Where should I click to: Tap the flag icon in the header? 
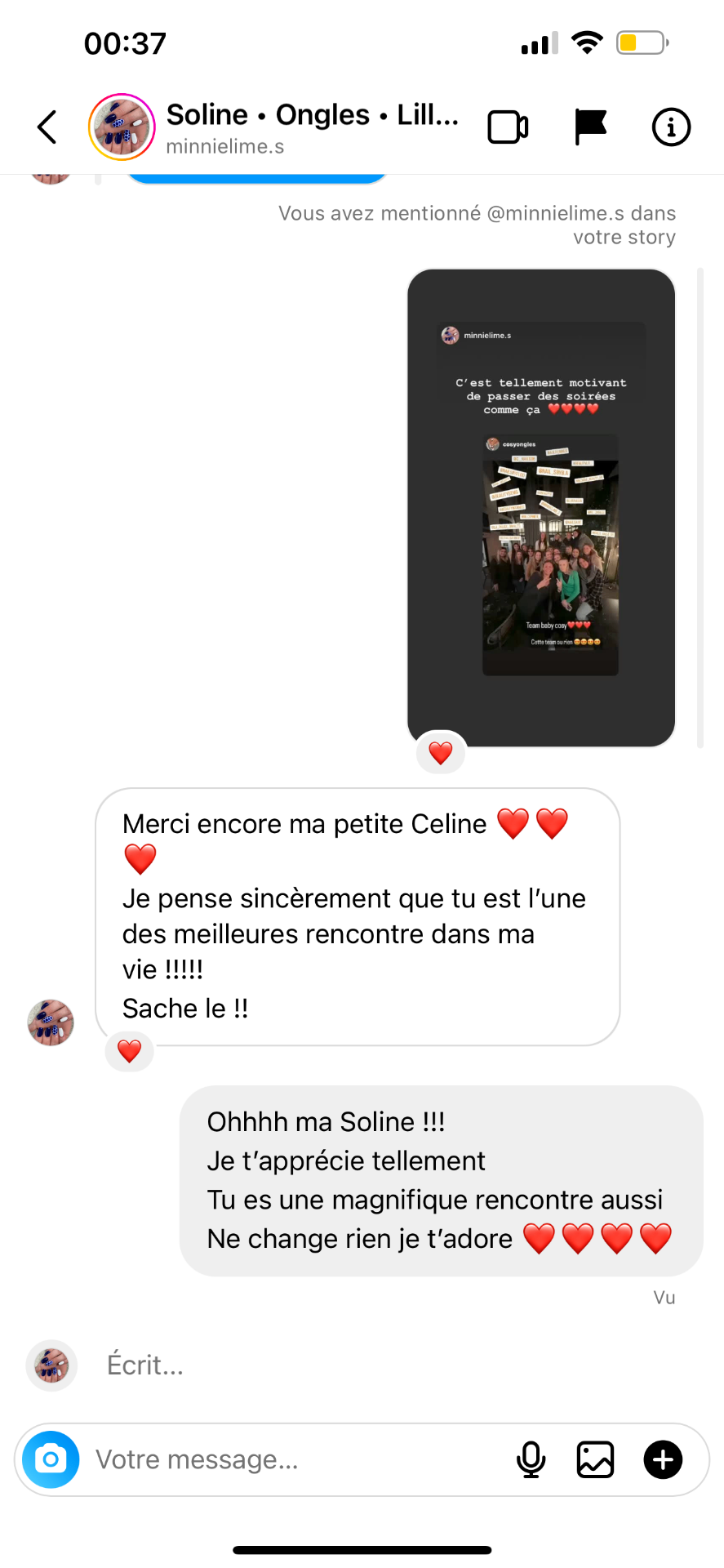point(590,127)
